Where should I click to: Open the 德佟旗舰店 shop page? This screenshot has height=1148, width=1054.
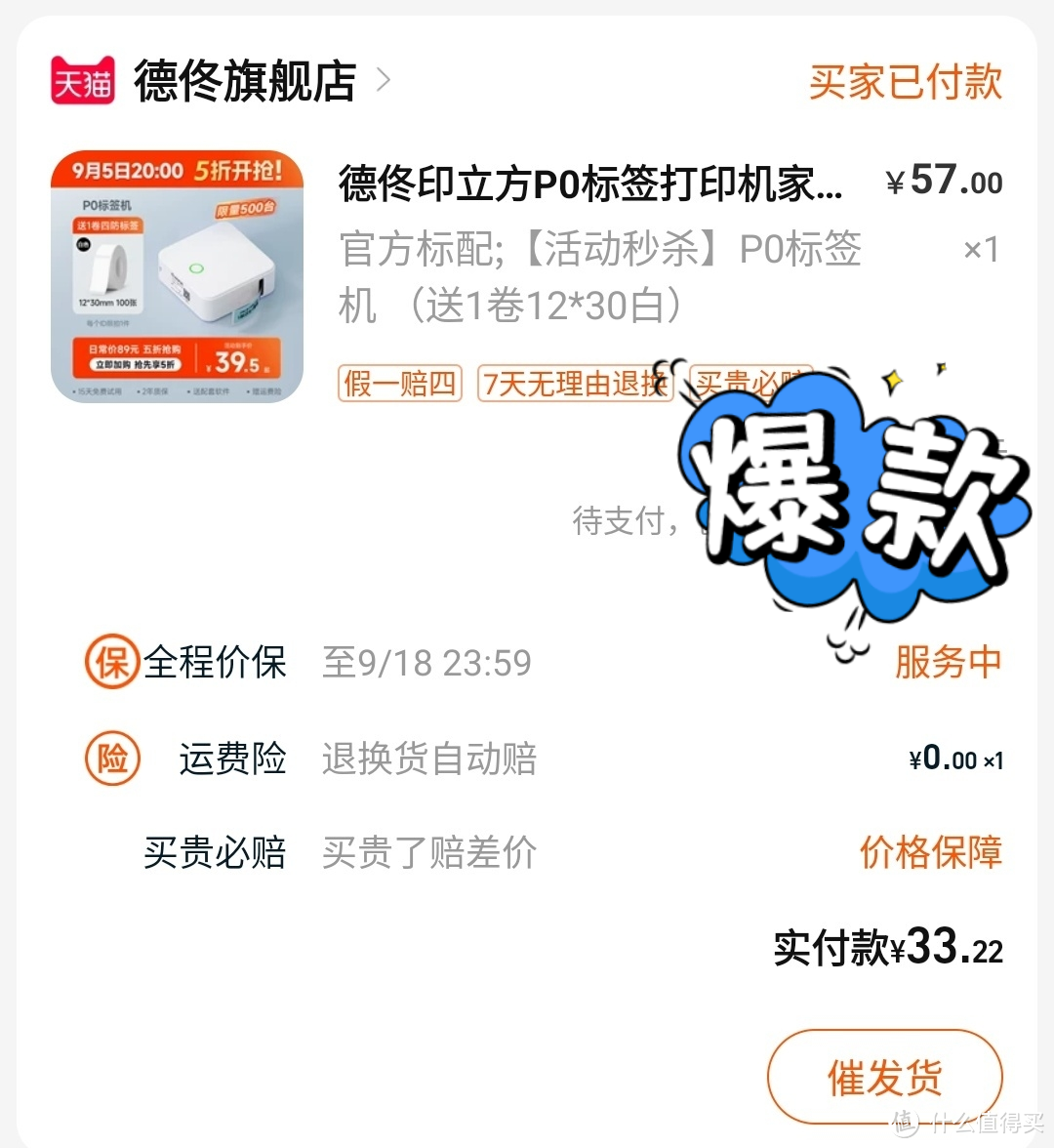[245, 81]
